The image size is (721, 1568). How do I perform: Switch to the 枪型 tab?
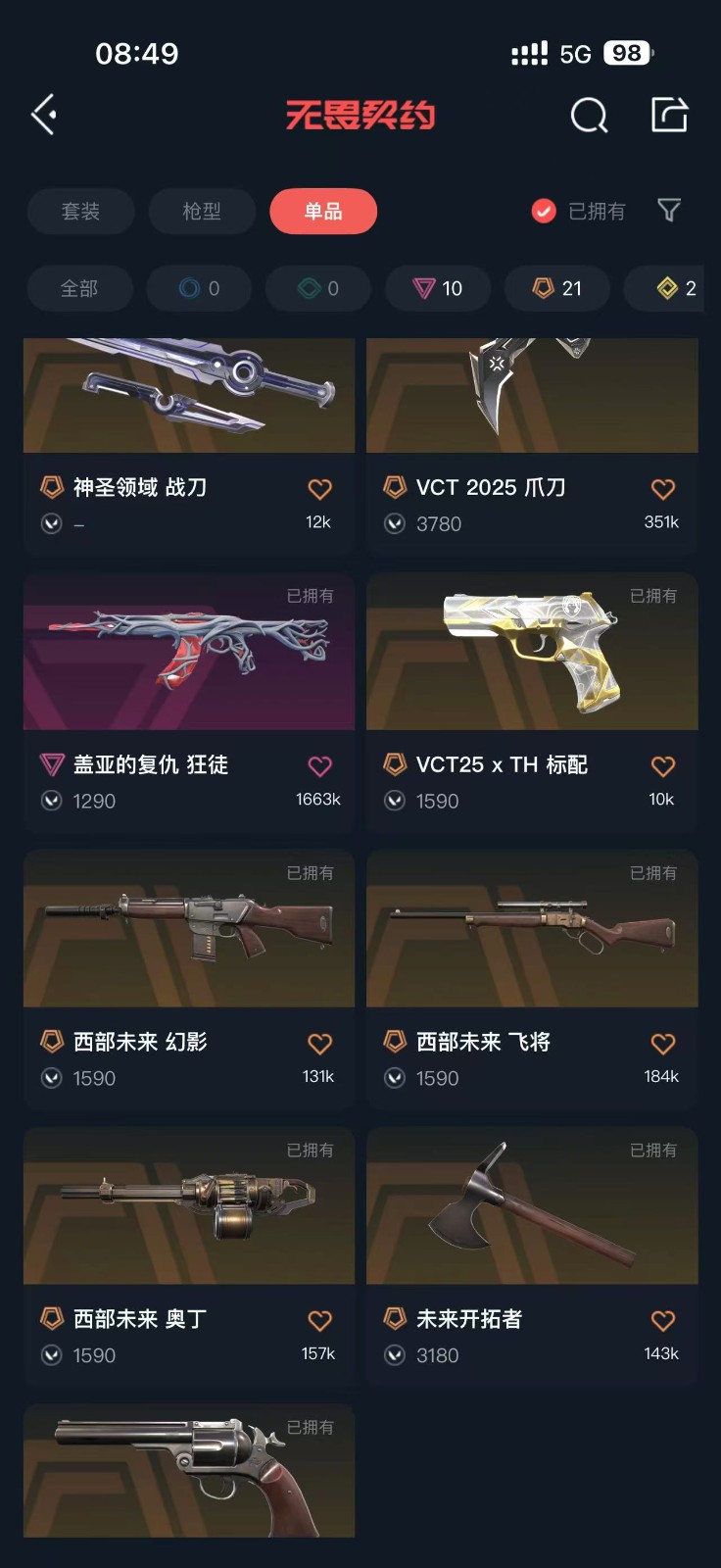coord(202,211)
